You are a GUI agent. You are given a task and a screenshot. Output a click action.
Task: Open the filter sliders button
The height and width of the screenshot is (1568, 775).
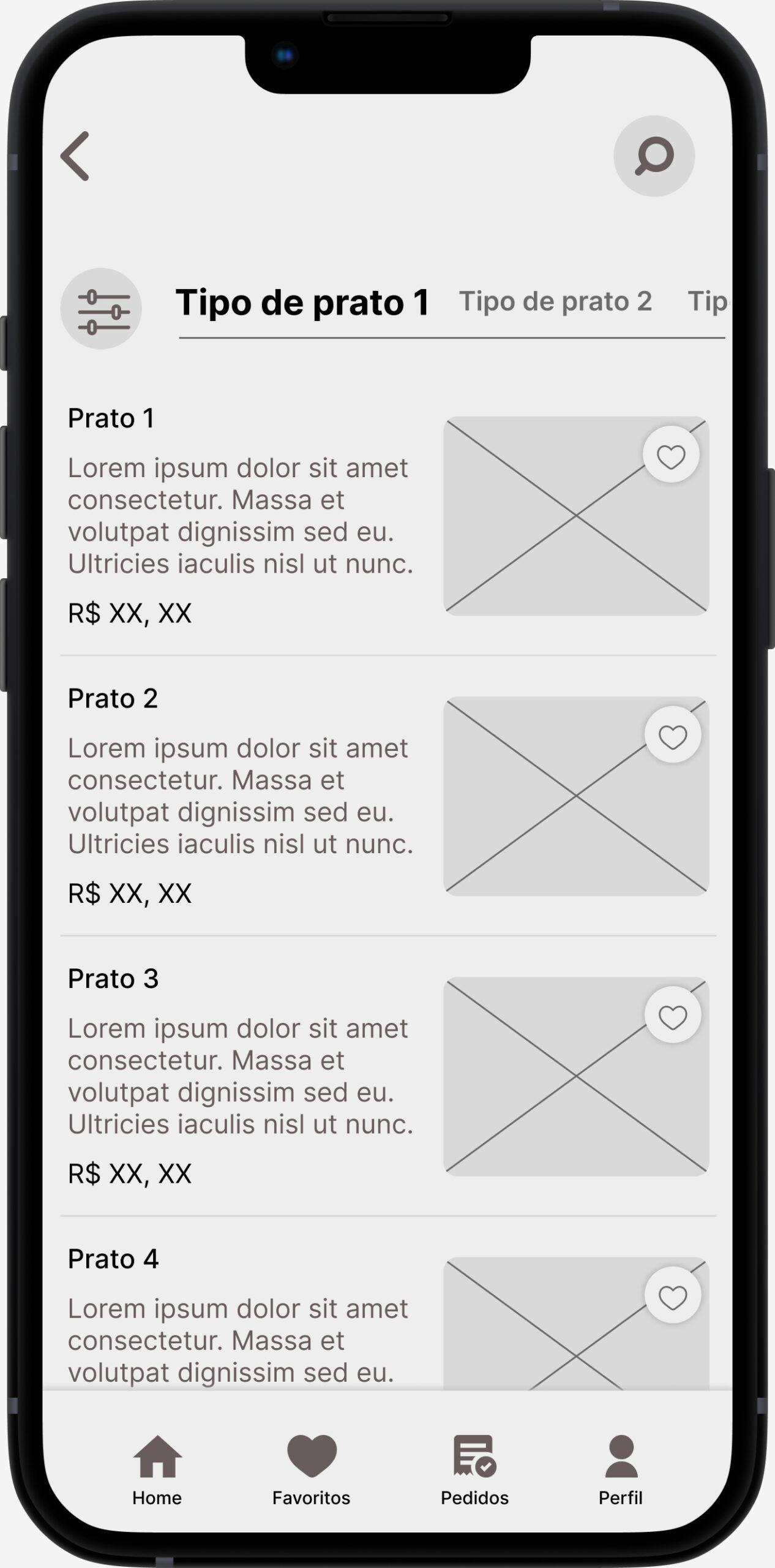[101, 309]
